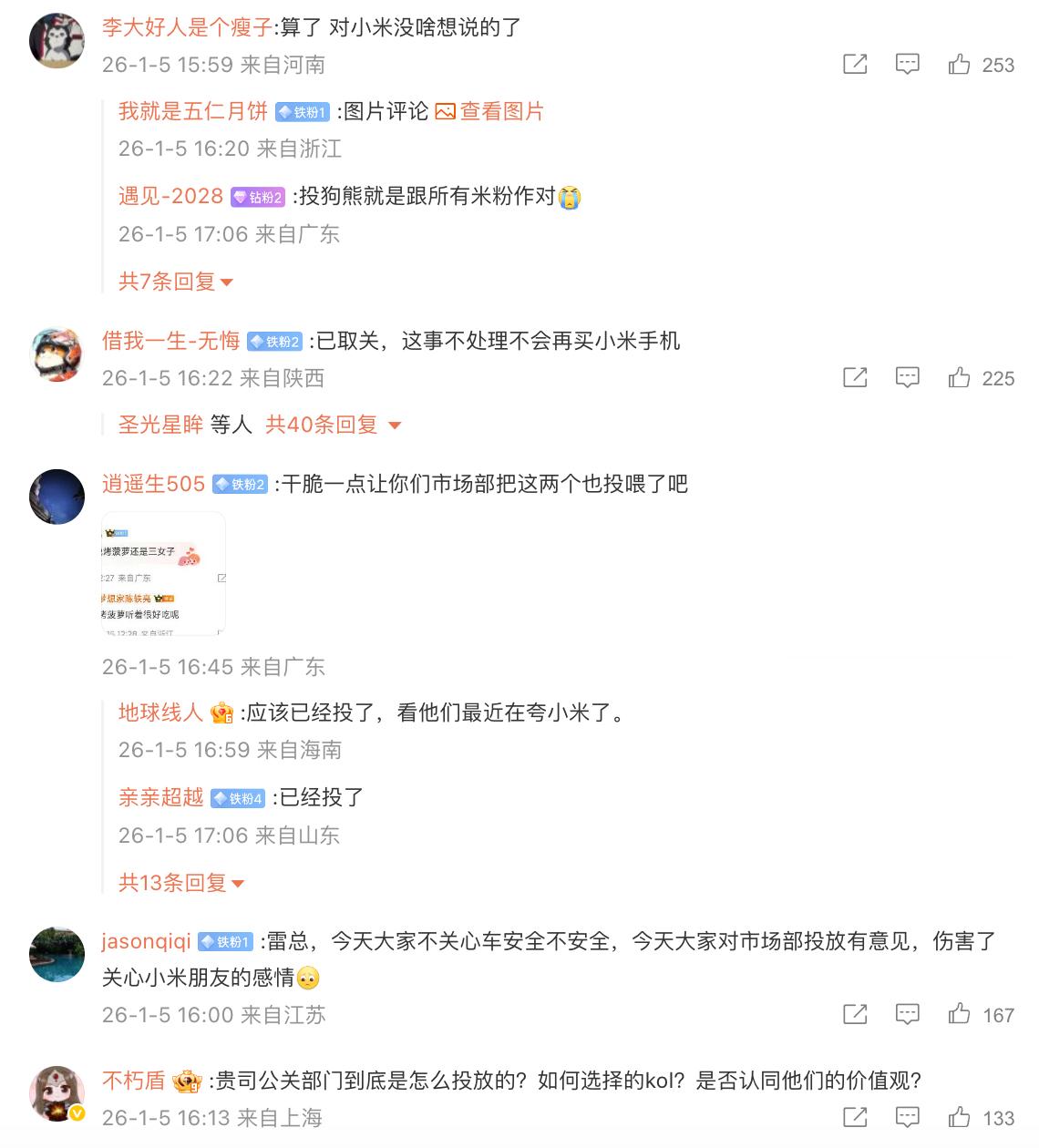Open the comment icon on 借我一生-无悔's row

coord(907,376)
